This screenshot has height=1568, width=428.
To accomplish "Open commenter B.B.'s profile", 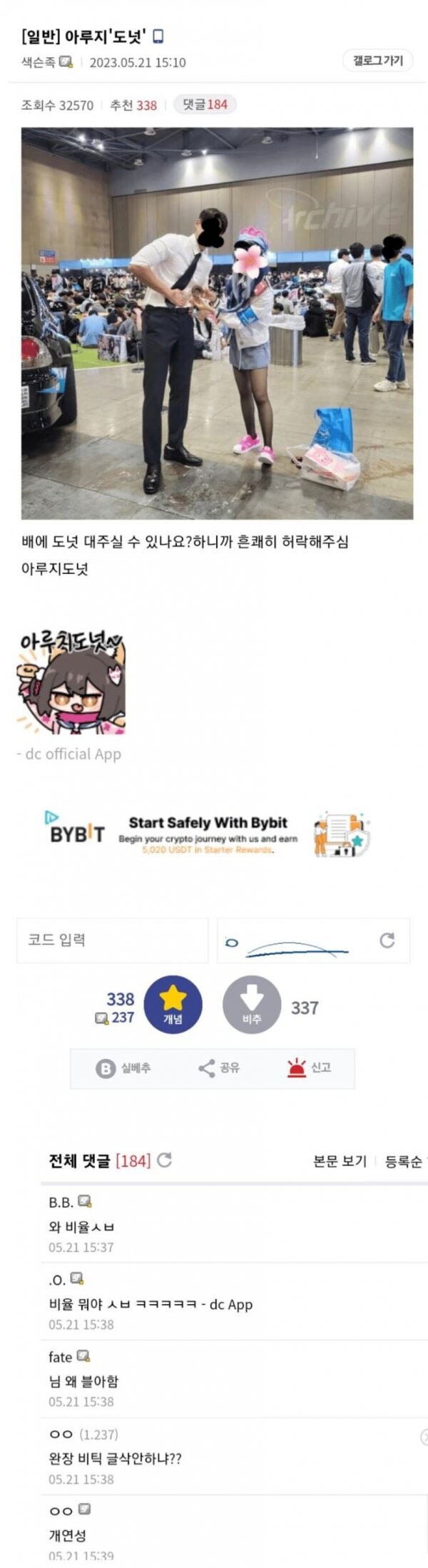I will point(61,1201).
